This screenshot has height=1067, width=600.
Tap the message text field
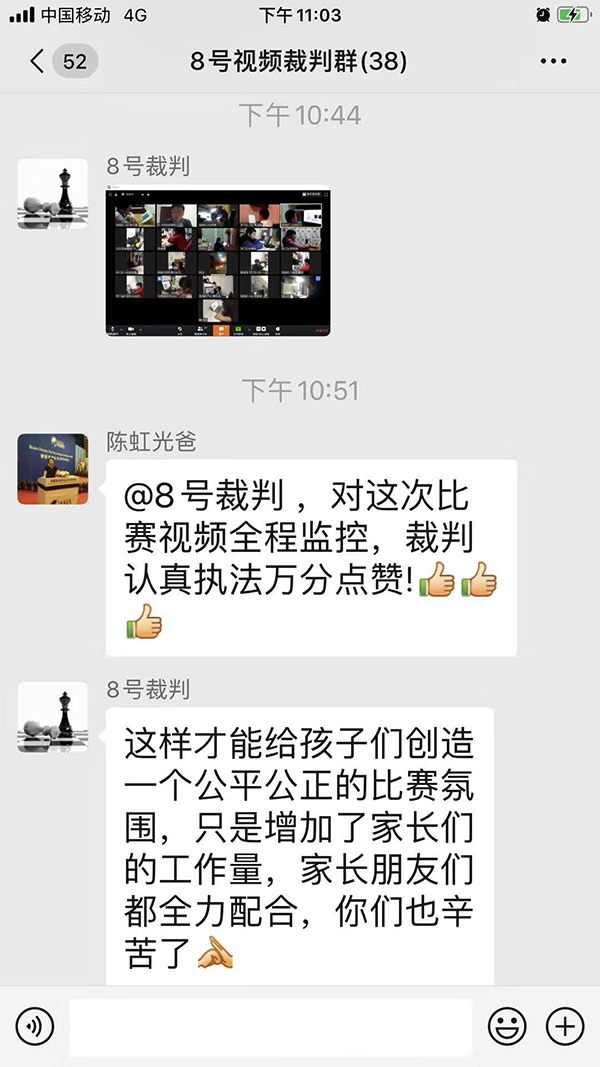pos(270,1026)
